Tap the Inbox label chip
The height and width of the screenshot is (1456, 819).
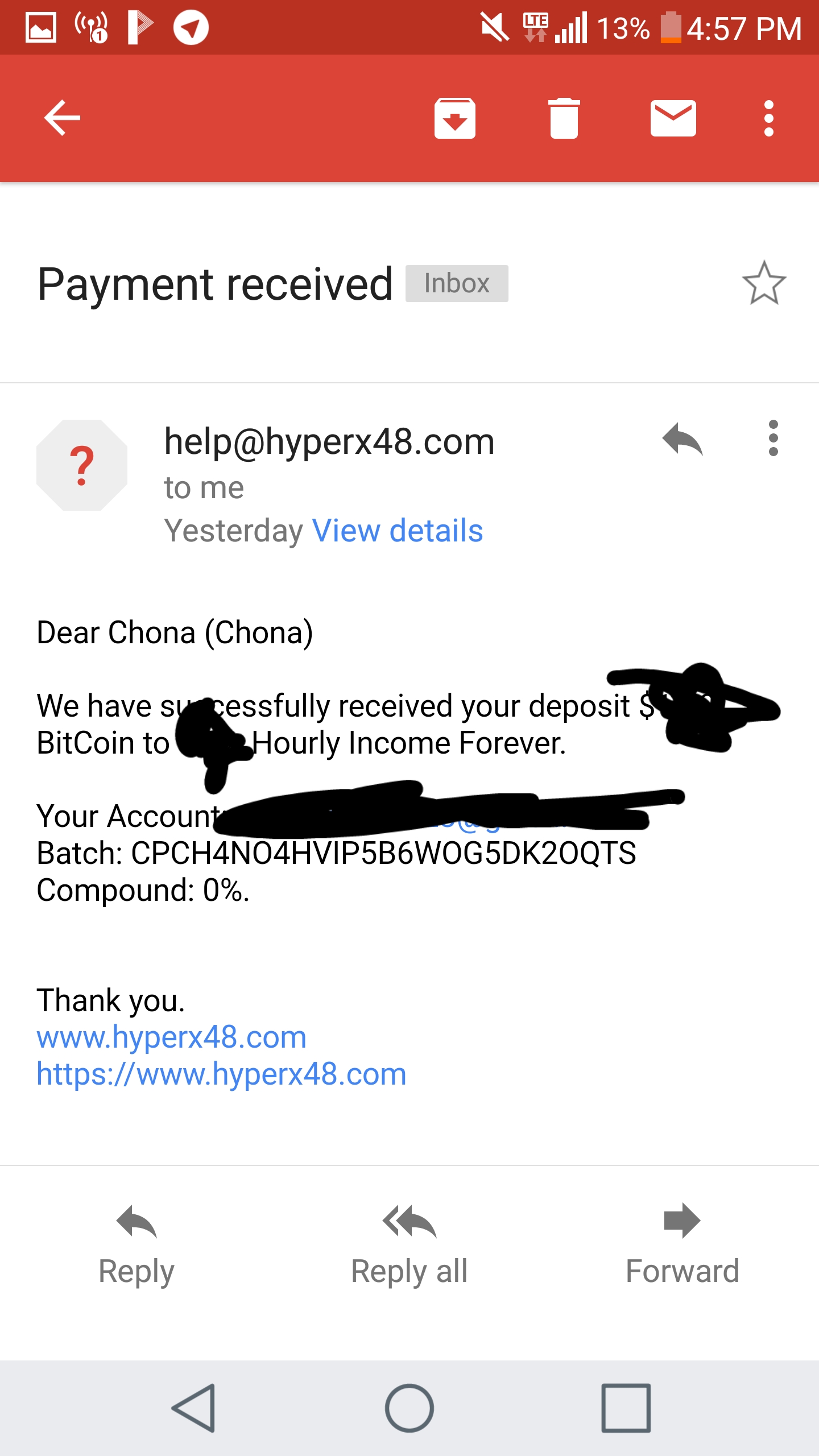pyautogui.click(x=457, y=283)
